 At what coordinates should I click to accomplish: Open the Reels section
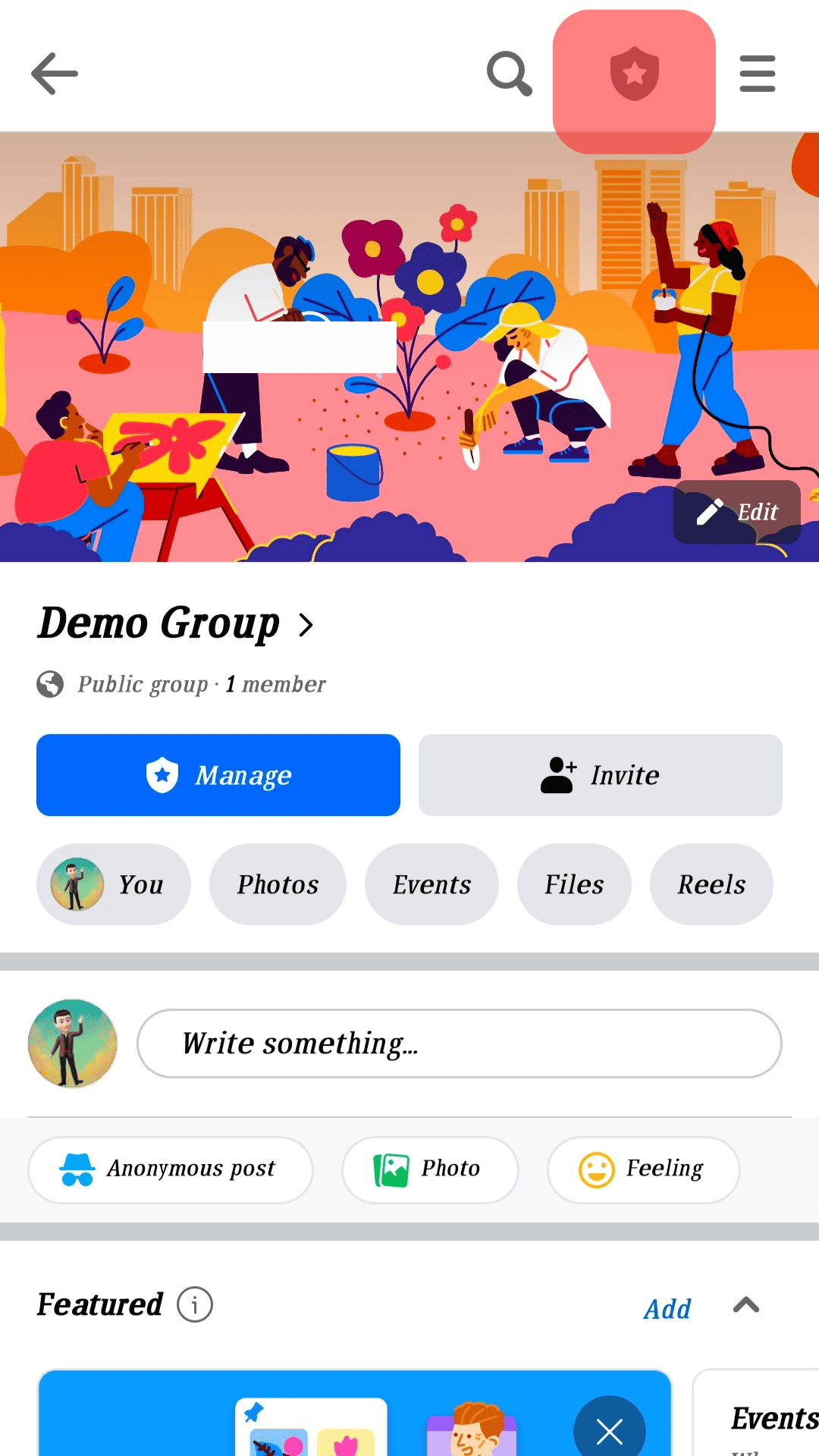coord(711,884)
